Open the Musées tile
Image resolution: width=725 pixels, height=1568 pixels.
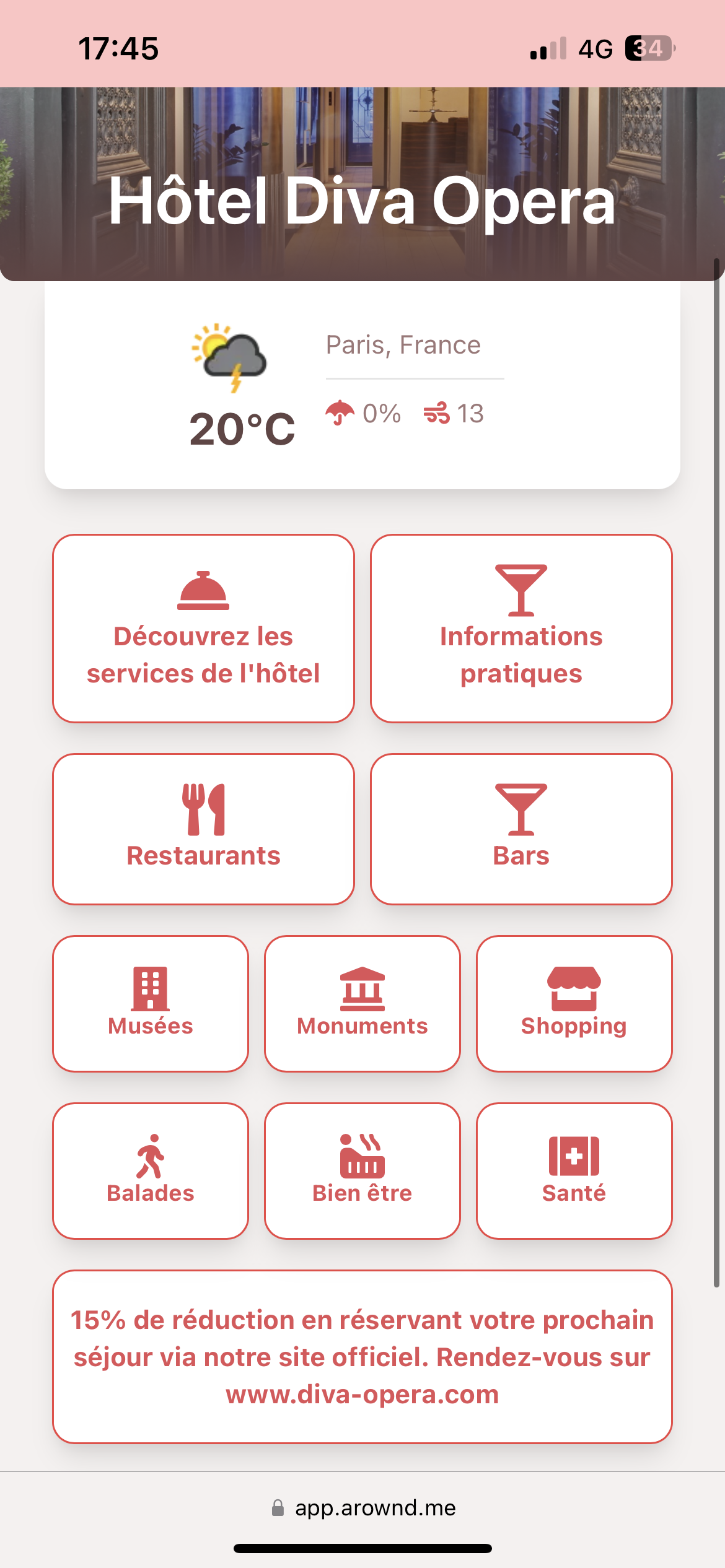[x=151, y=1004]
